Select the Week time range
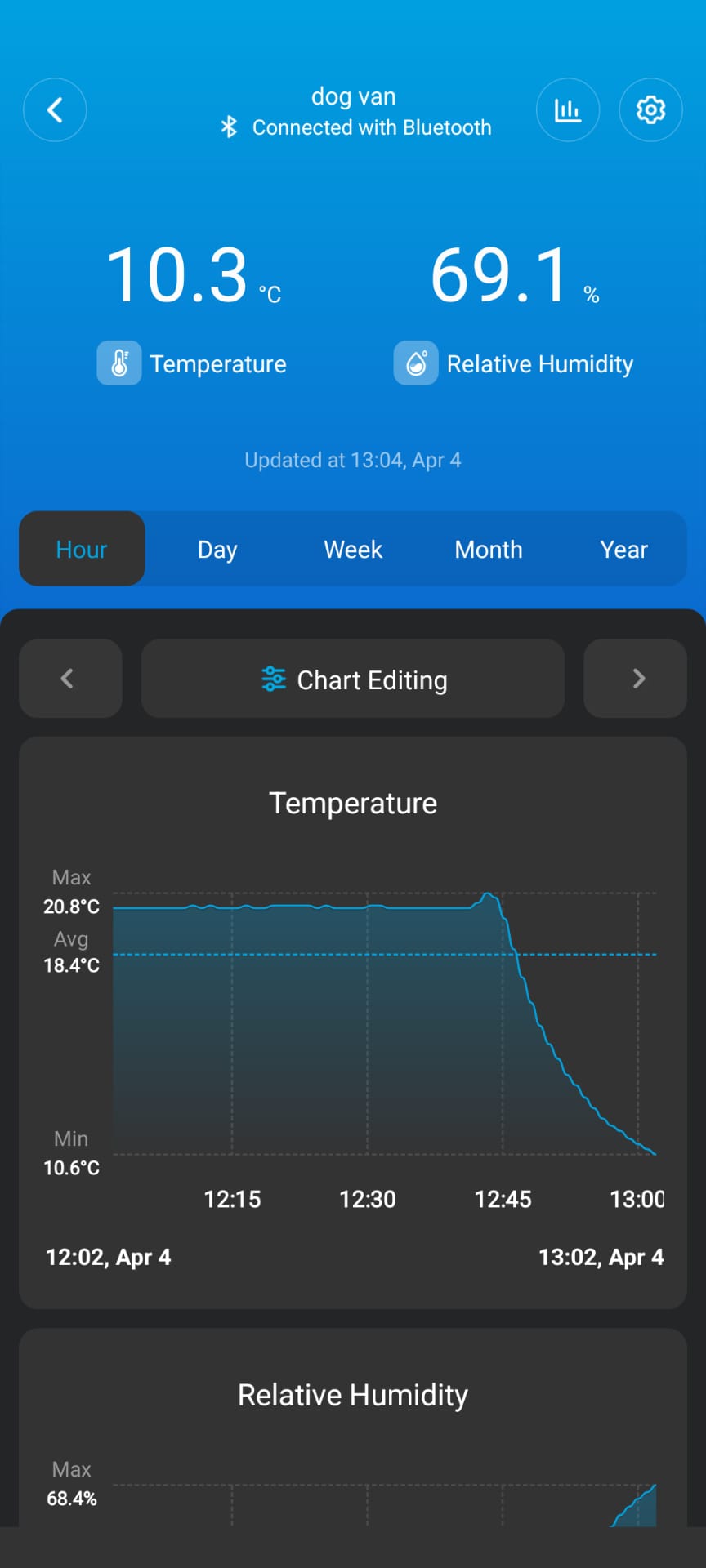 pos(352,549)
